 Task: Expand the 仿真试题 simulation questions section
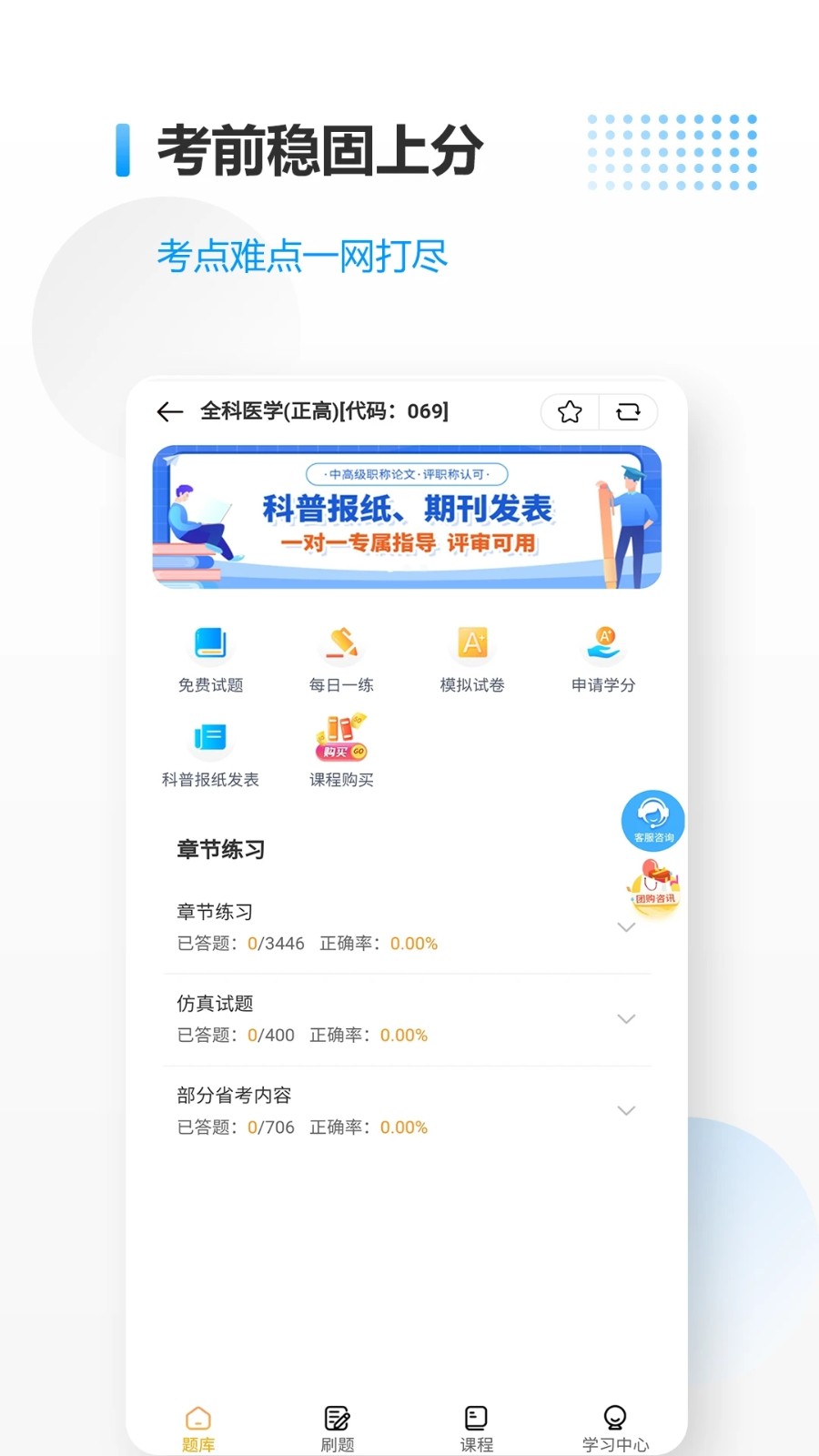(626, 1019)
